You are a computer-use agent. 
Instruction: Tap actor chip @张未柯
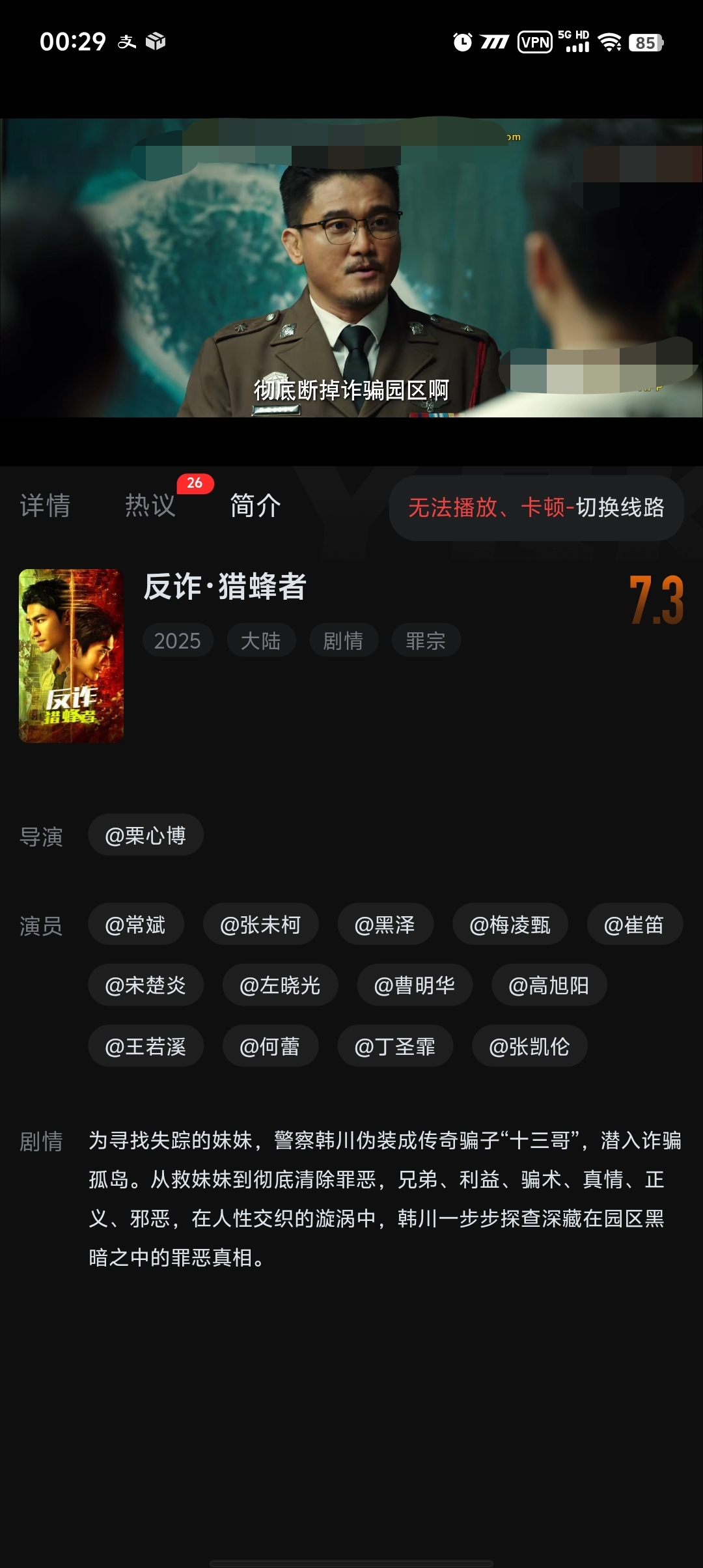tap(260, 925)
